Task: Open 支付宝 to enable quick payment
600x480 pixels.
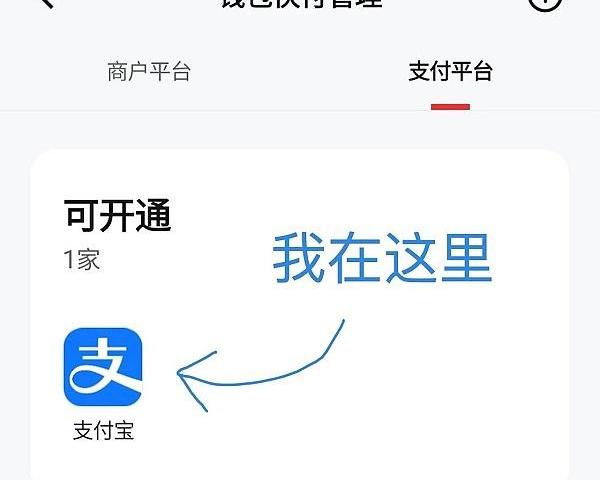Action: pos(103,368)
